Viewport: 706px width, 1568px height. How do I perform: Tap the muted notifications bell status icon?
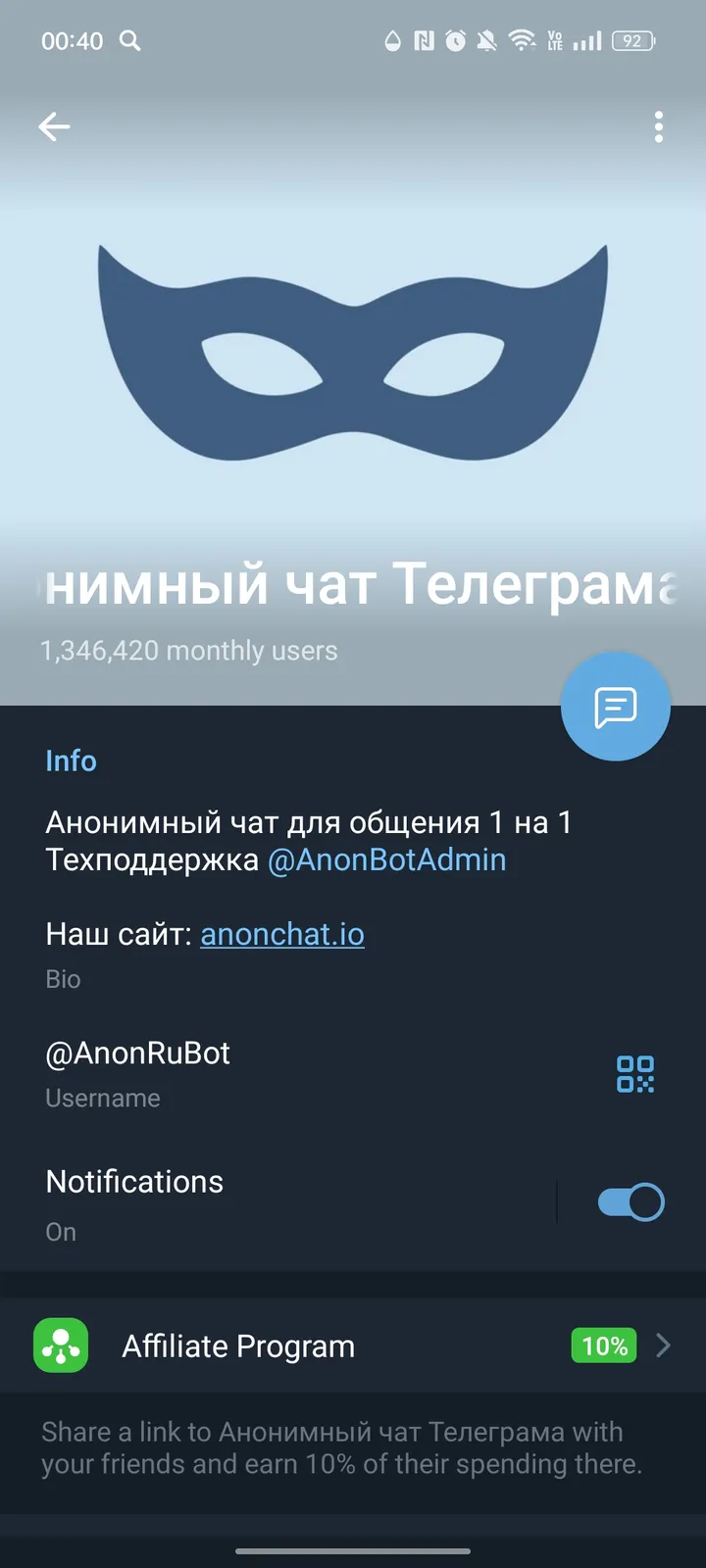(x=486, y=41)
